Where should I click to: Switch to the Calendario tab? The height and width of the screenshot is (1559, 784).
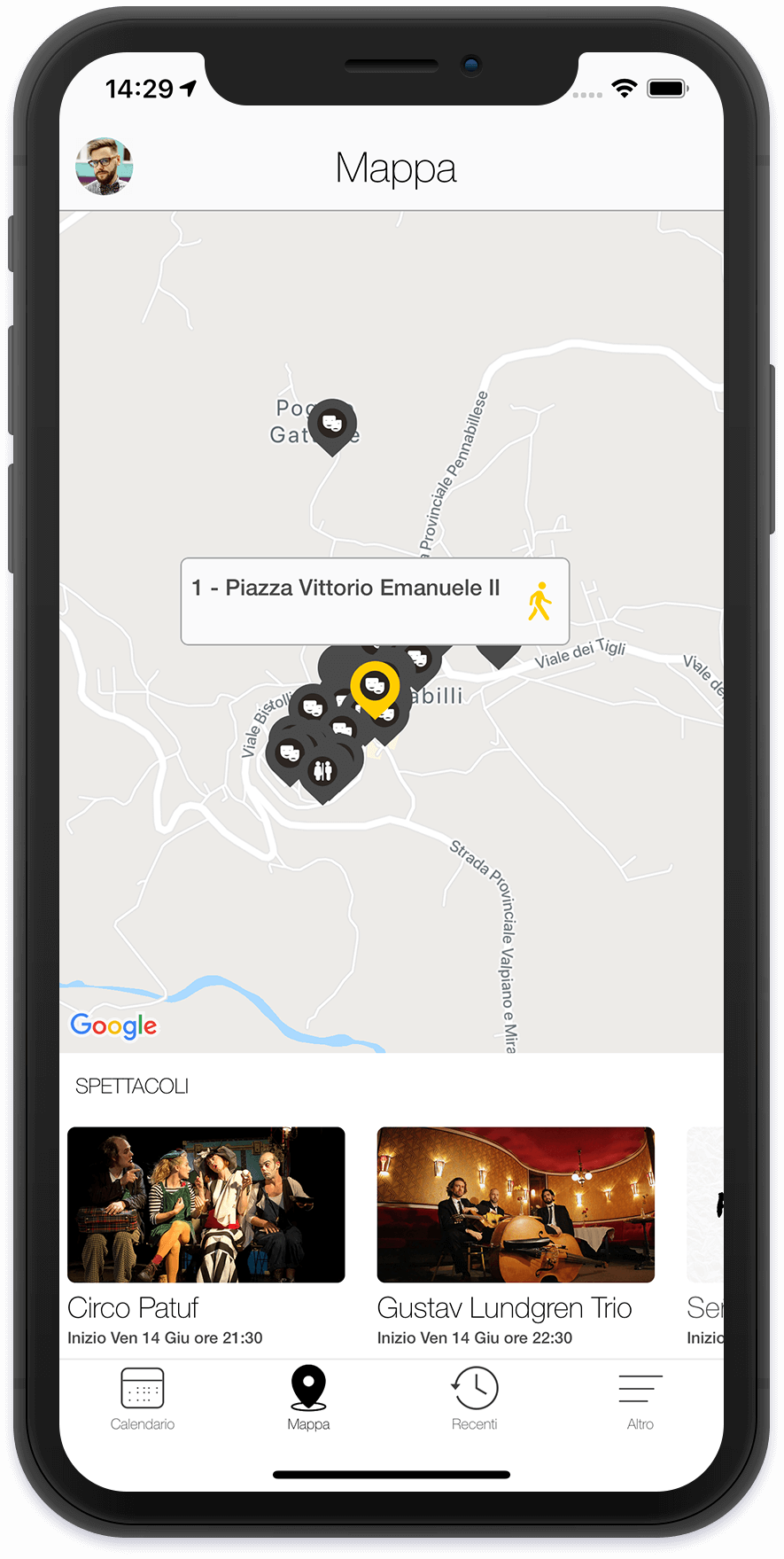(143, 1399)
